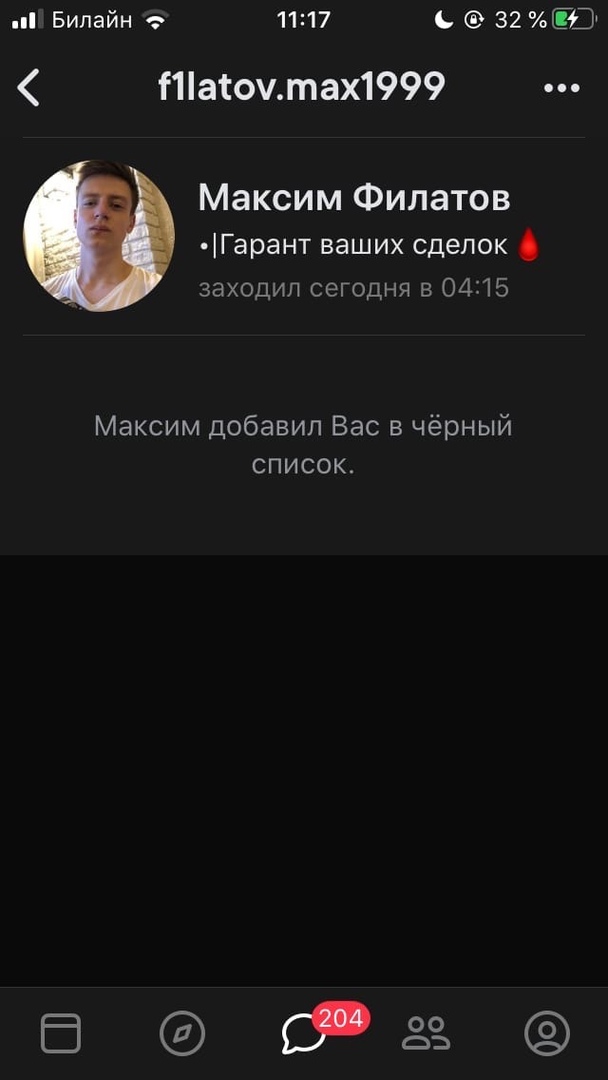This screenshot has height=1080, width=608.
Task: Open my profile tab
Action: tap(547, 1033)
